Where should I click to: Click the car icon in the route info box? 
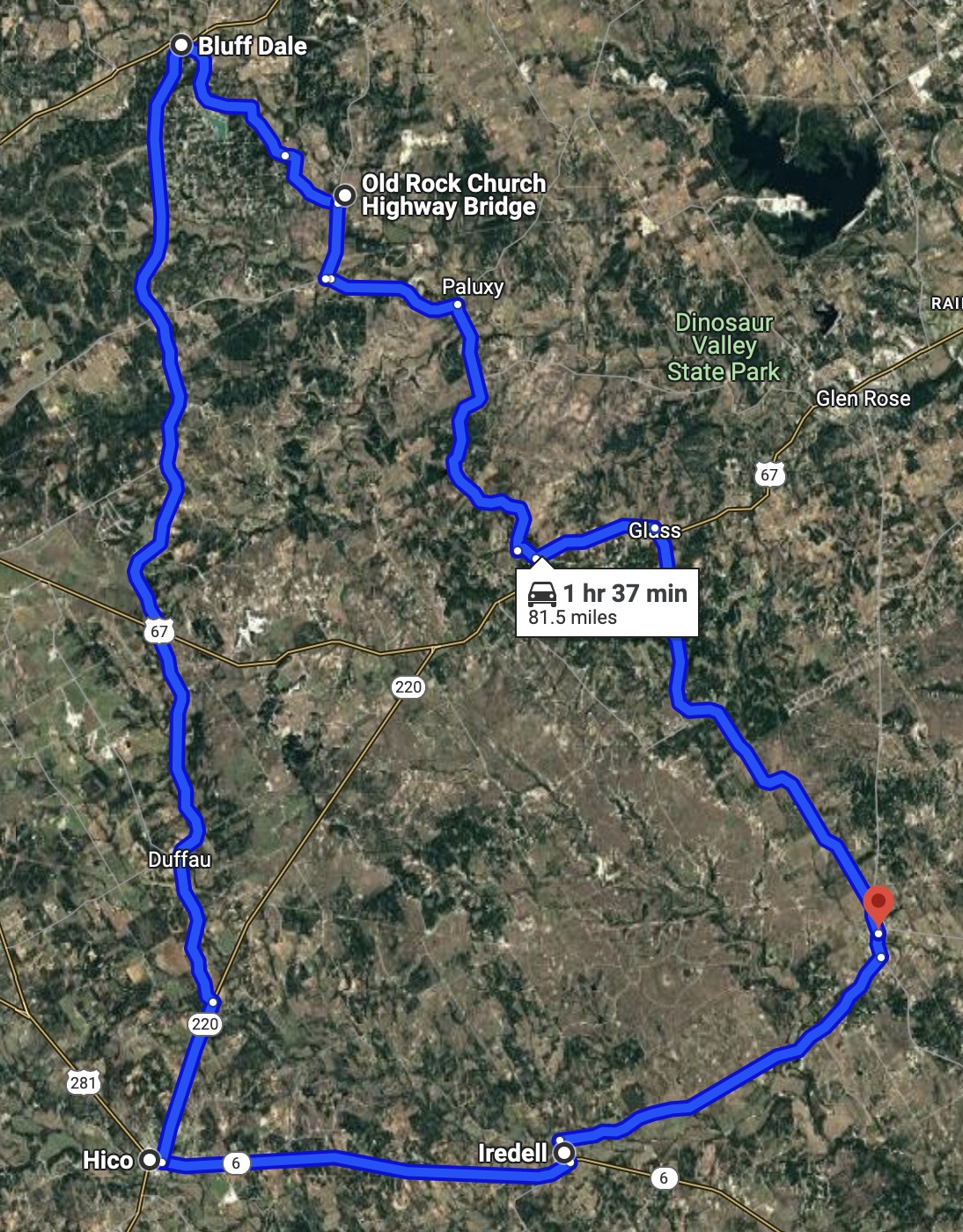tap(543, 595)
